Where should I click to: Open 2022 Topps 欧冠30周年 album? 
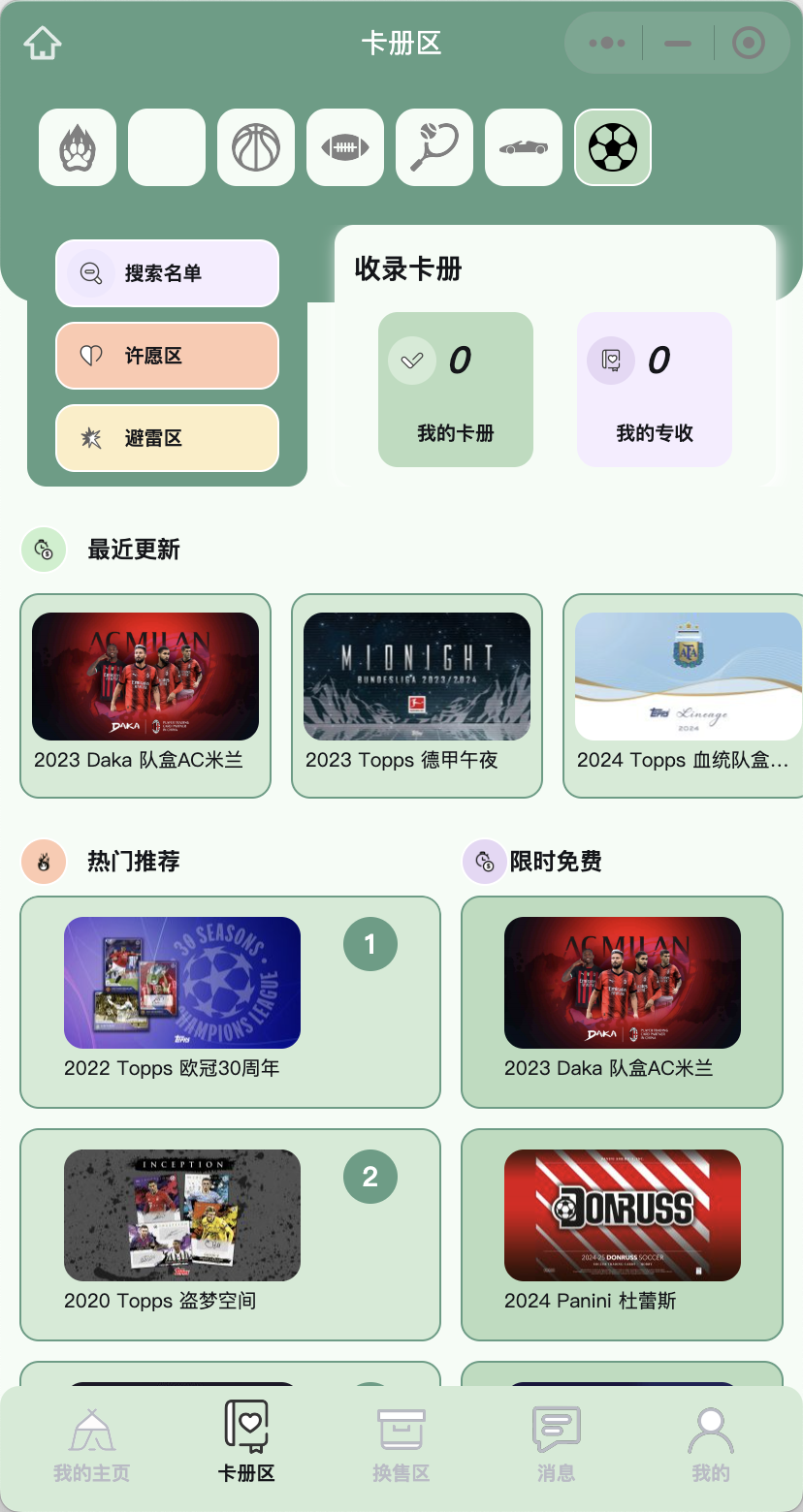(230, 1001)
